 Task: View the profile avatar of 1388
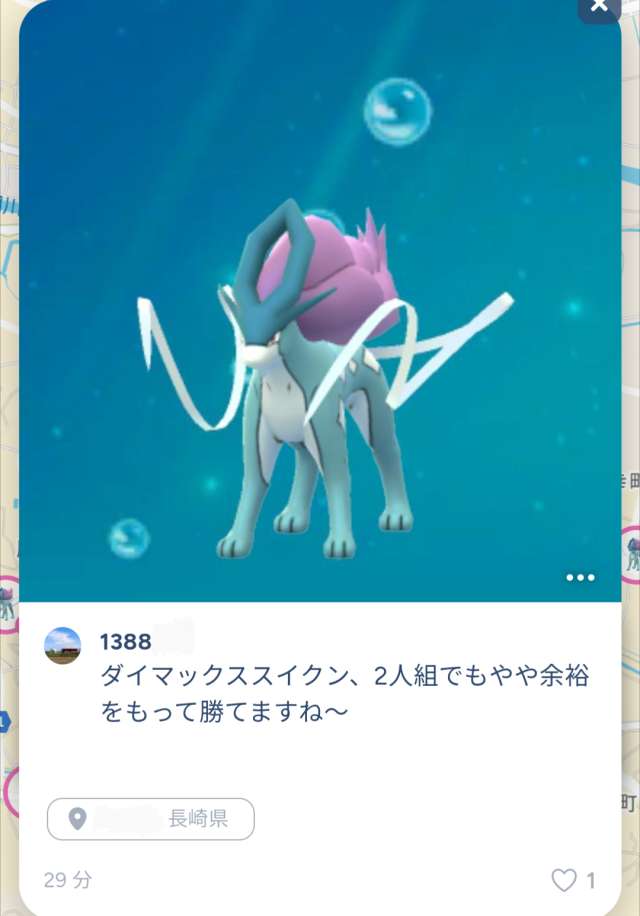[x=63, y=646]
